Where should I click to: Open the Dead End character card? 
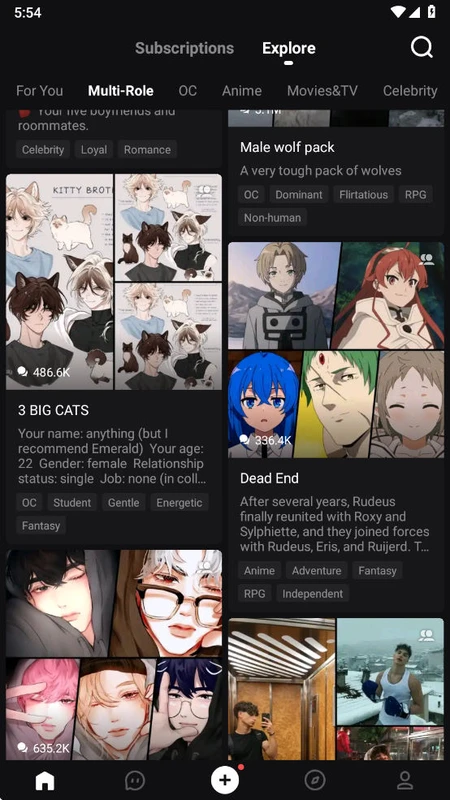[x=336, y=427]
